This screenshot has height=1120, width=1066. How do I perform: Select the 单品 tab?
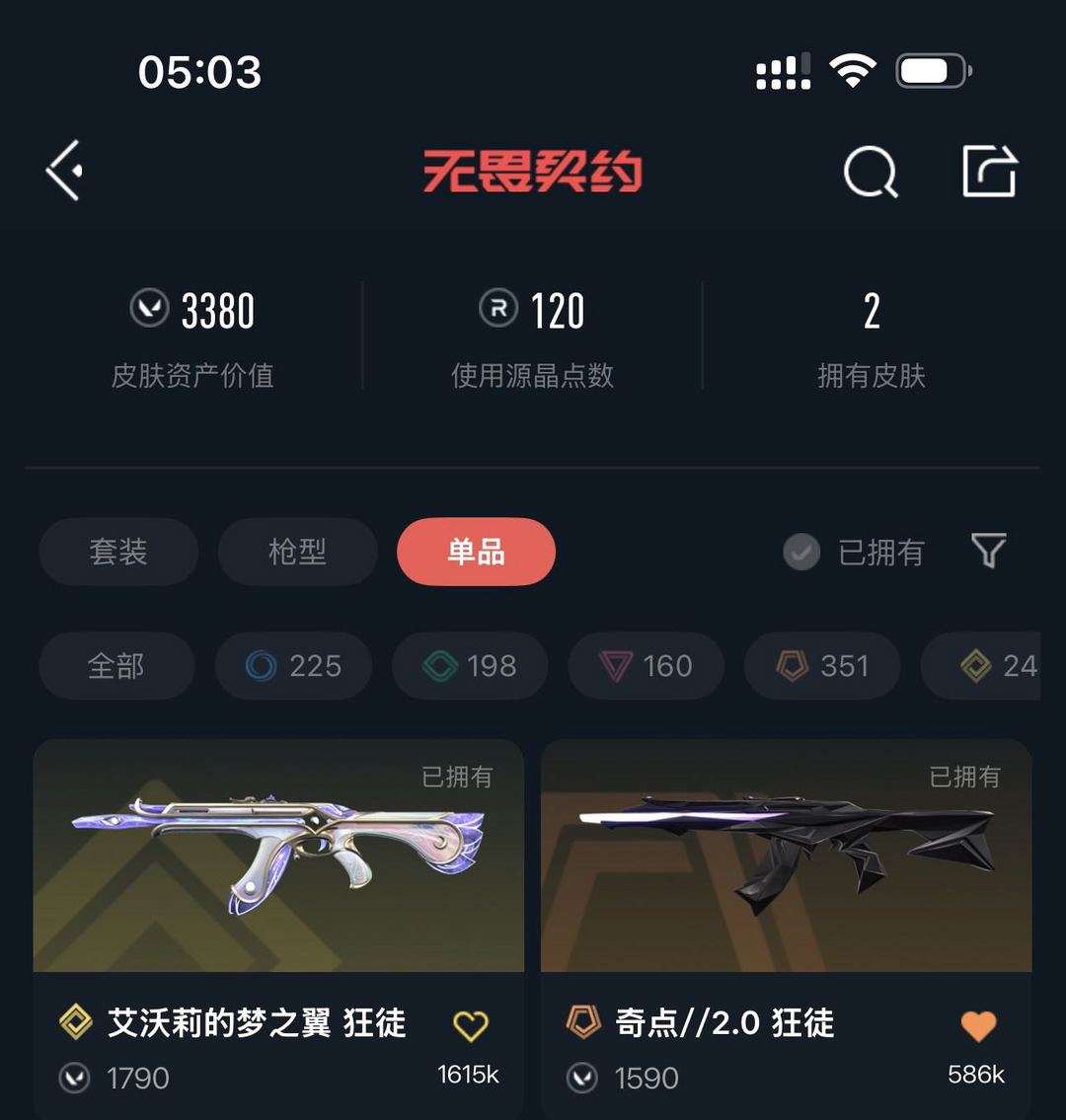(x=476, y=553)
